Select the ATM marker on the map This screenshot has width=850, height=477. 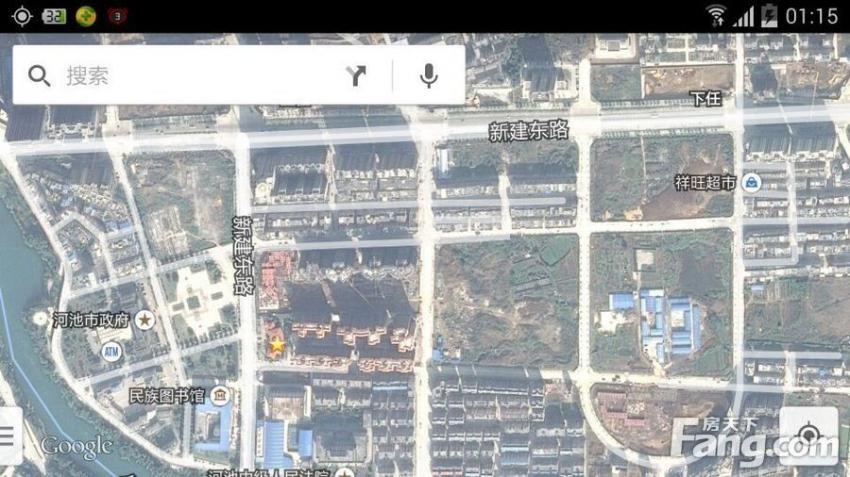coord(110,351)
